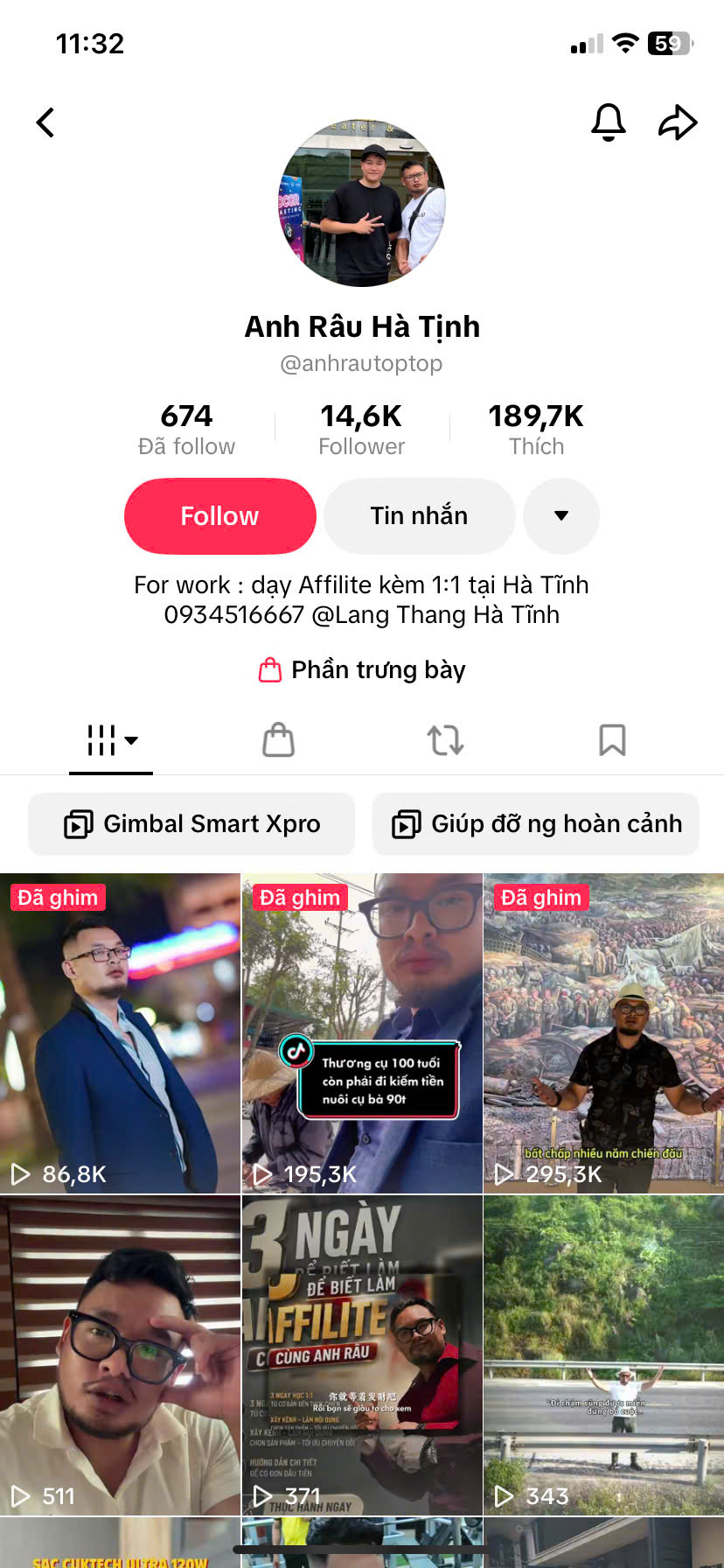
Task: Follow Anh Râu Hà Tịnh
Action: pyautogui.click(x=219, y=516)
